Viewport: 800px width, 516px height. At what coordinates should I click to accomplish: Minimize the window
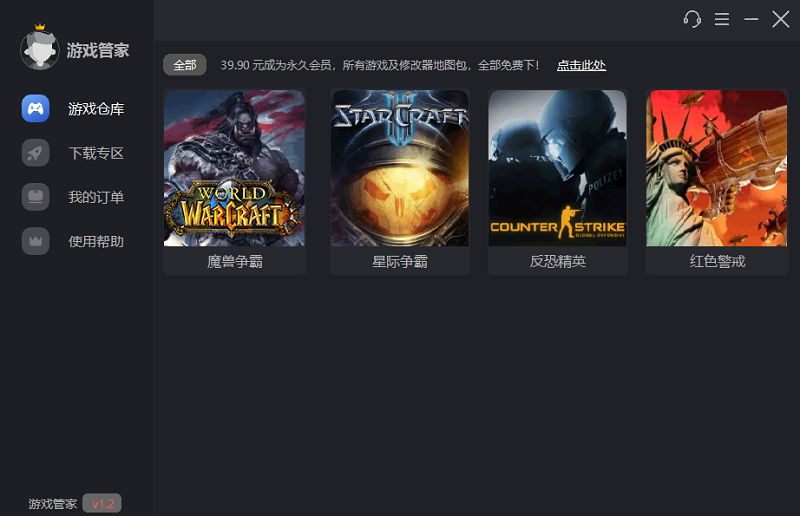(752, 19)
